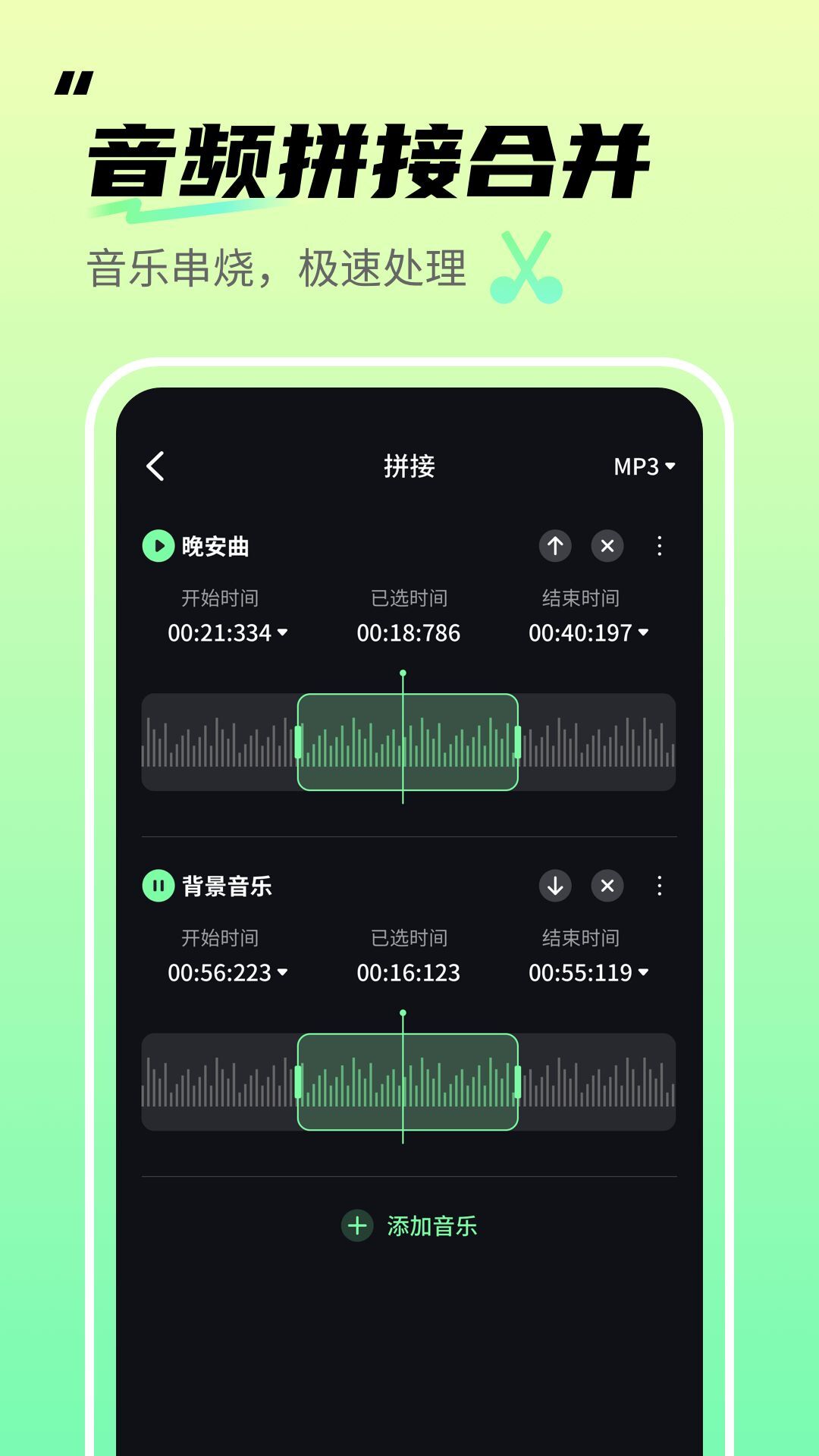Viewport: 819px width, 1456px height.
Task: Move 背景音乐 down with the down arrow
Action: pos(556,884)
